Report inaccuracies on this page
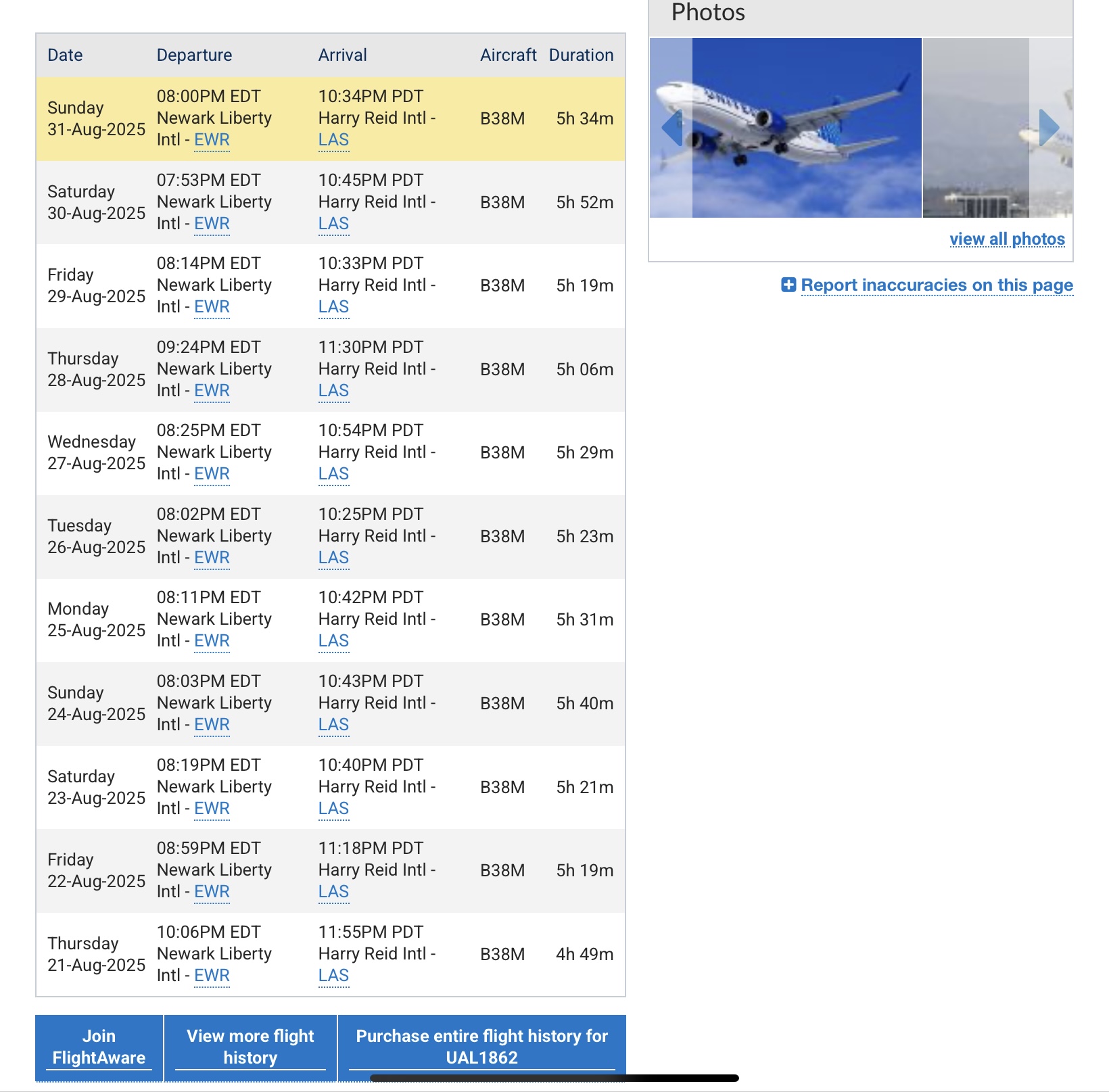The image size is (1109, 1092). [x=936, y=285]
